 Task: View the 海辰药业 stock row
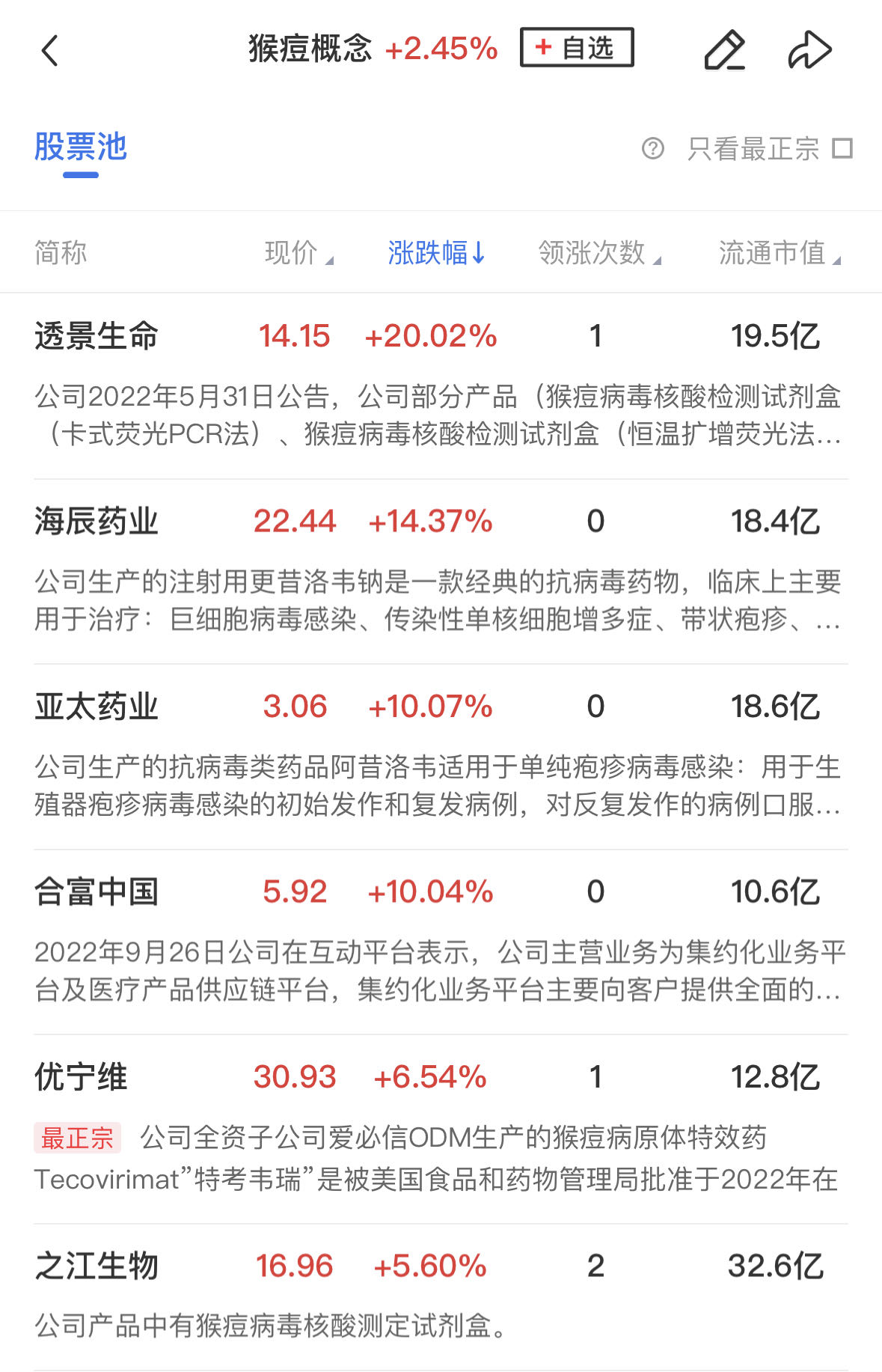click(97, 521)
